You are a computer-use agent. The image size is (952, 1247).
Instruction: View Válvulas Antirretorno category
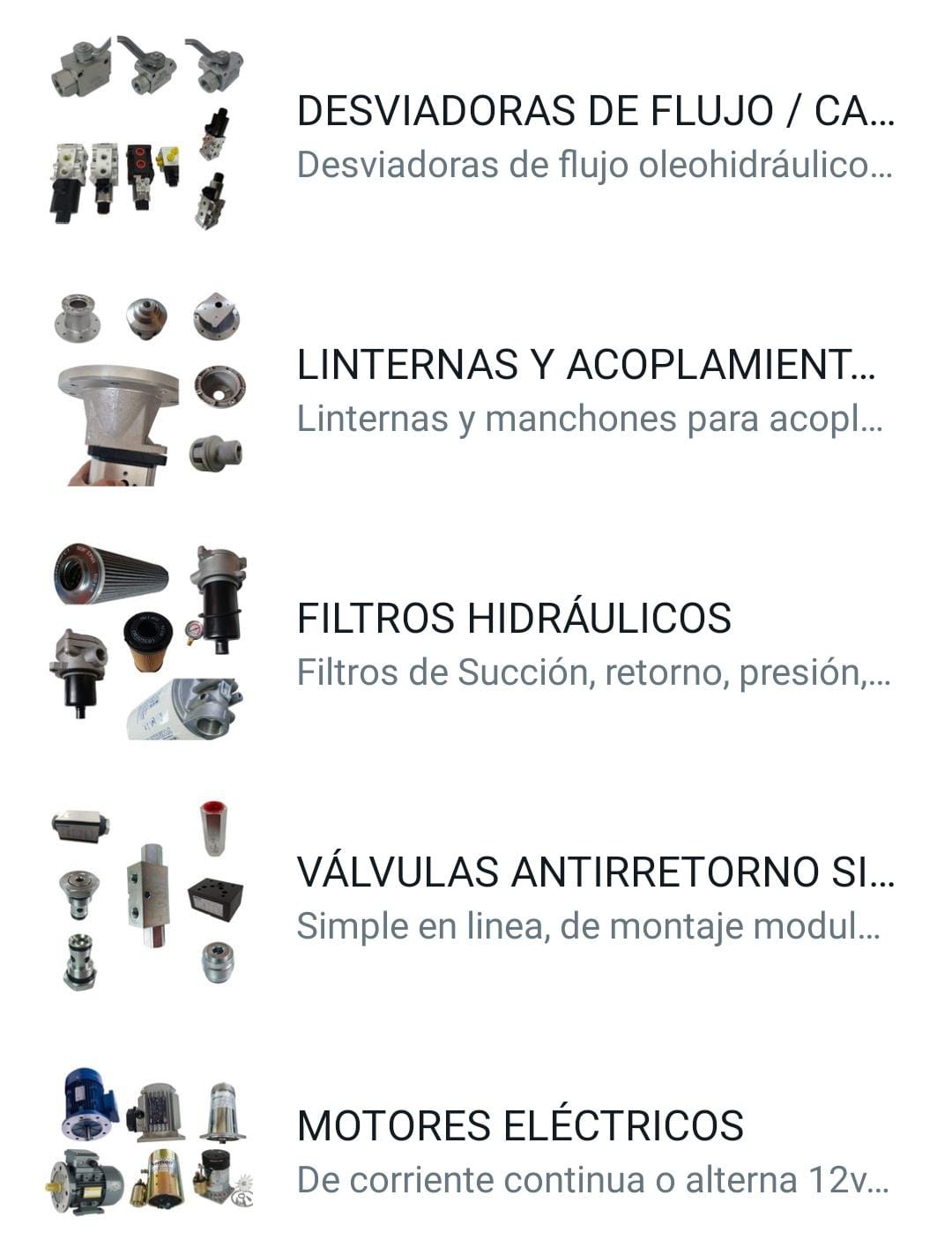[595, 872]
